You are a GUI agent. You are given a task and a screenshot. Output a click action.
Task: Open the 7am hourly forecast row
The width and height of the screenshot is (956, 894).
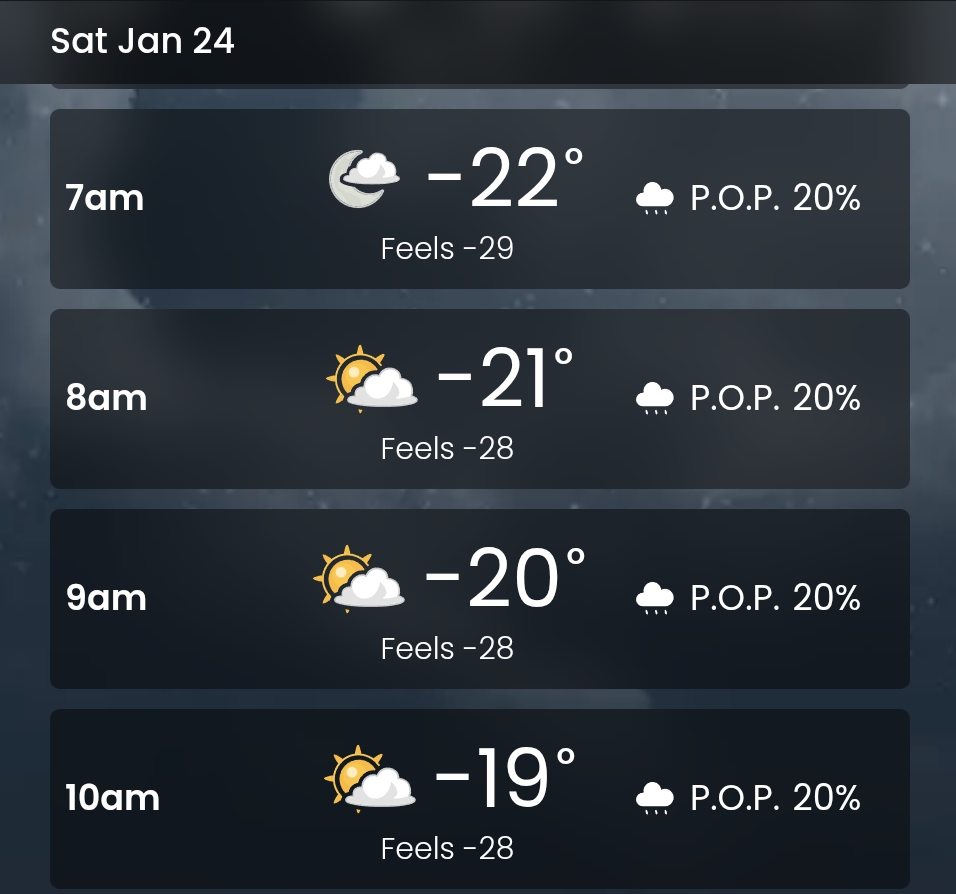(479, 199)
